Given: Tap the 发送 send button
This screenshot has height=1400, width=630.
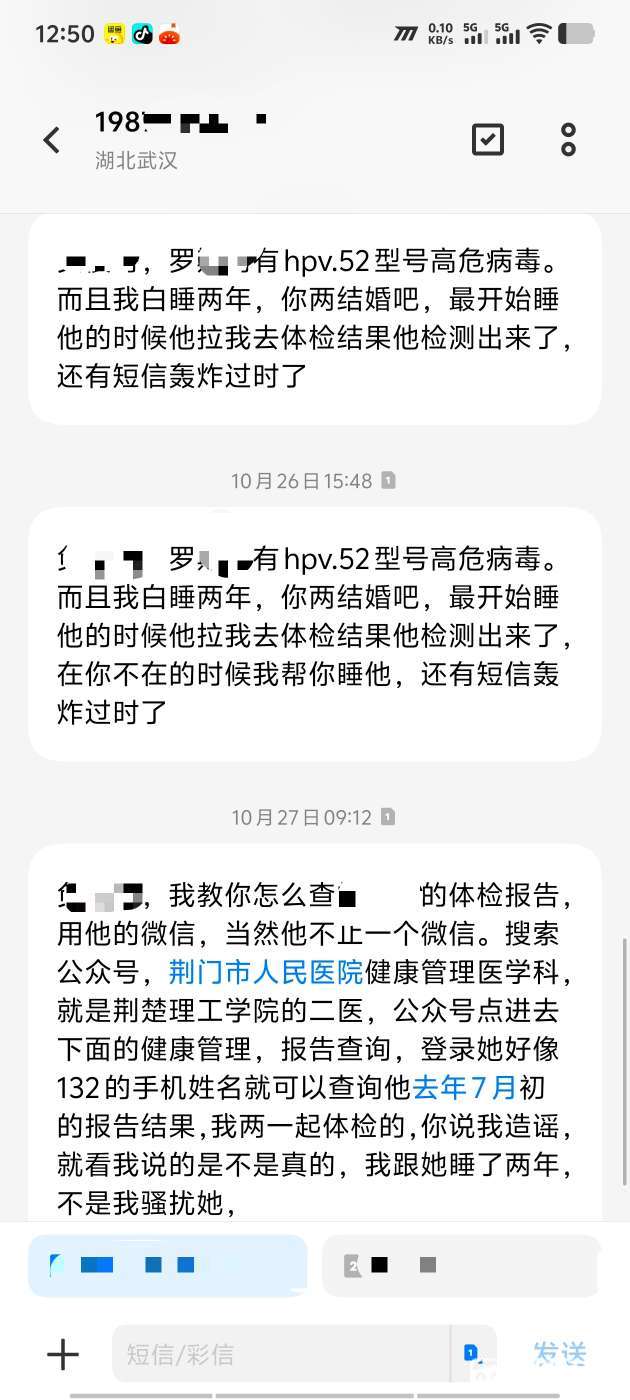Looking at the screenshot, I should (559, 1354).
